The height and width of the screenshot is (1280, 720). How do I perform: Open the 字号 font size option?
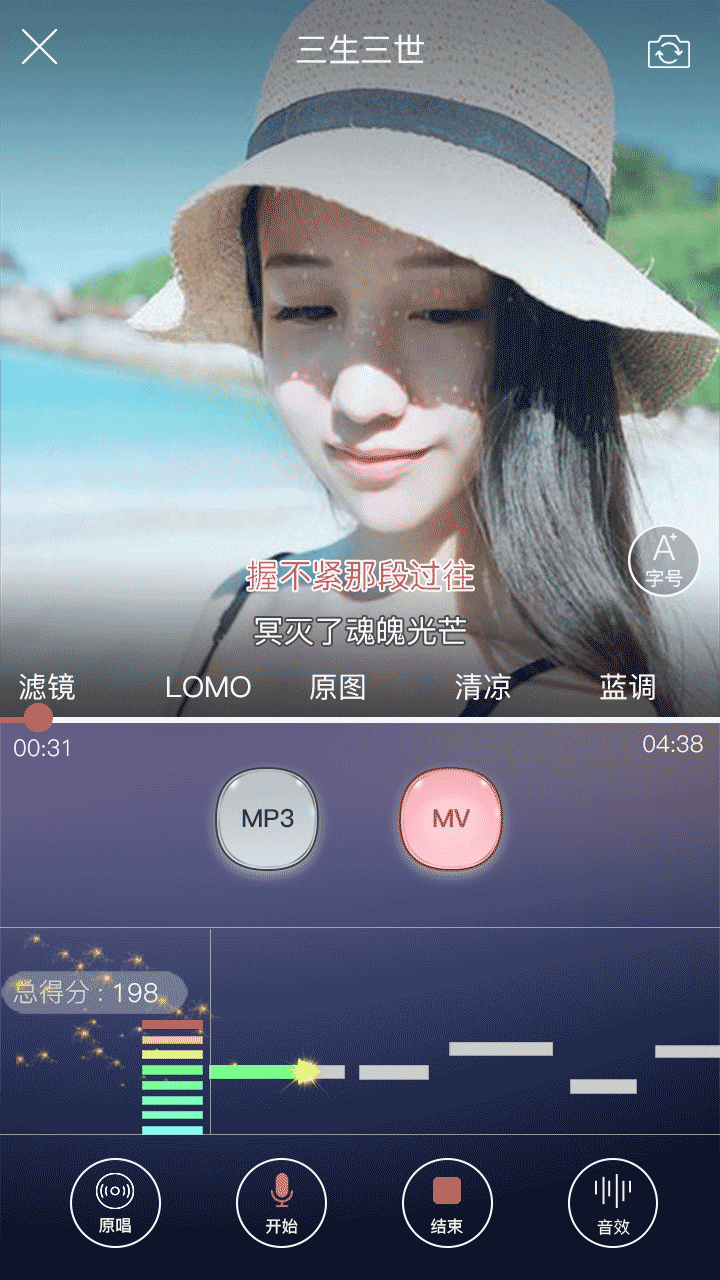663,561
